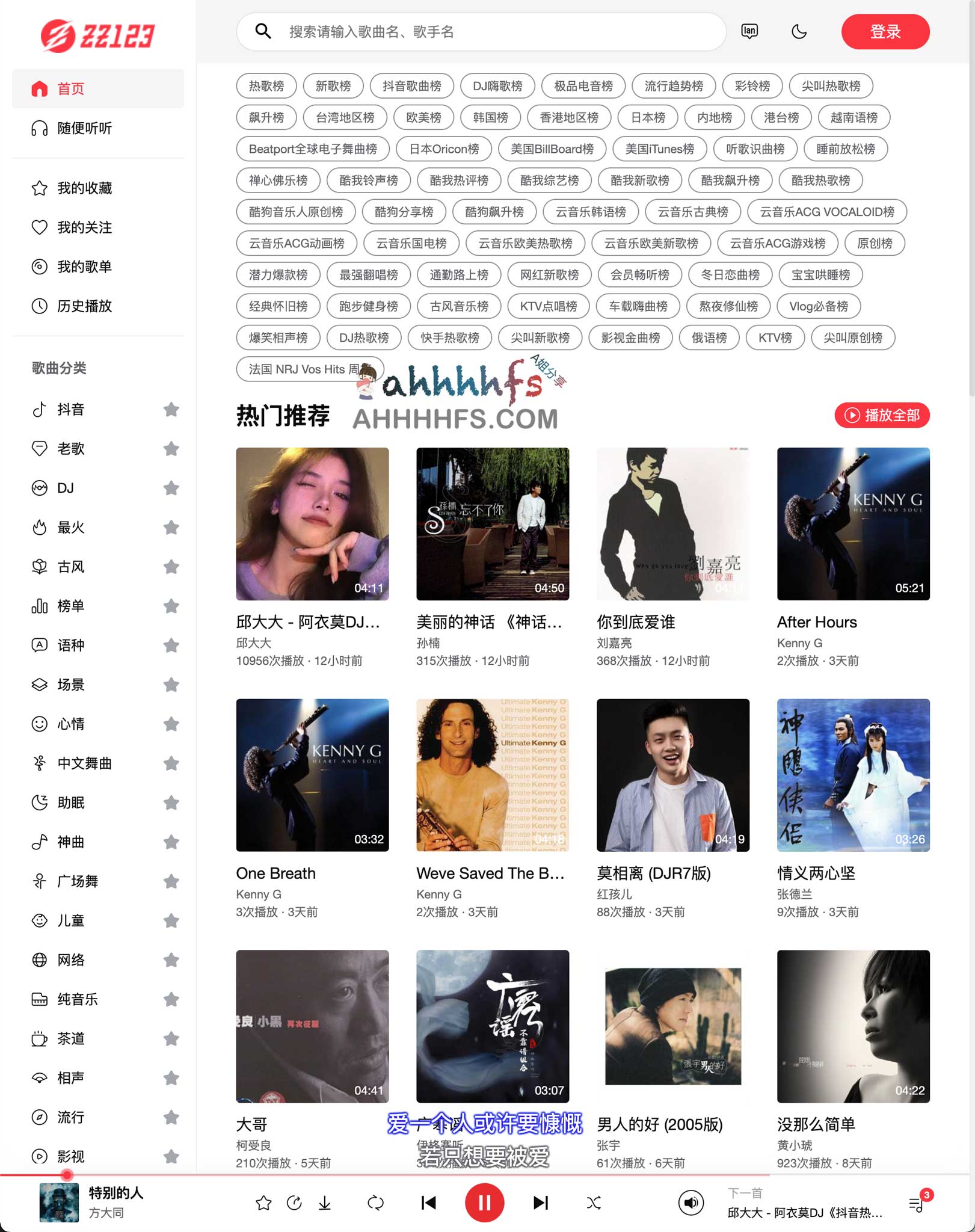The image size is (975, 1232).
Task: Toggle dark mode with the moon icon
Action: 799,32
